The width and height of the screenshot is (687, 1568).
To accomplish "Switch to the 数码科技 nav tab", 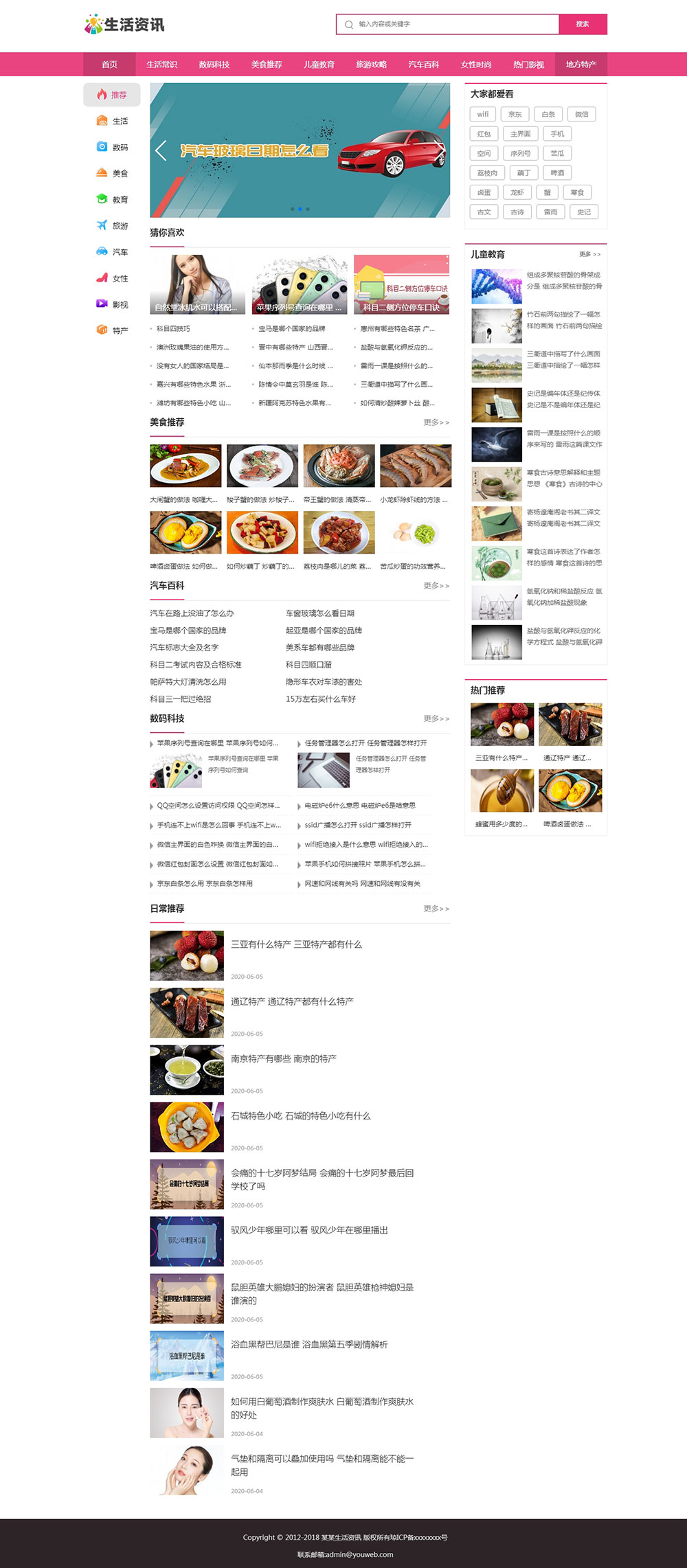I will (214, 65).
